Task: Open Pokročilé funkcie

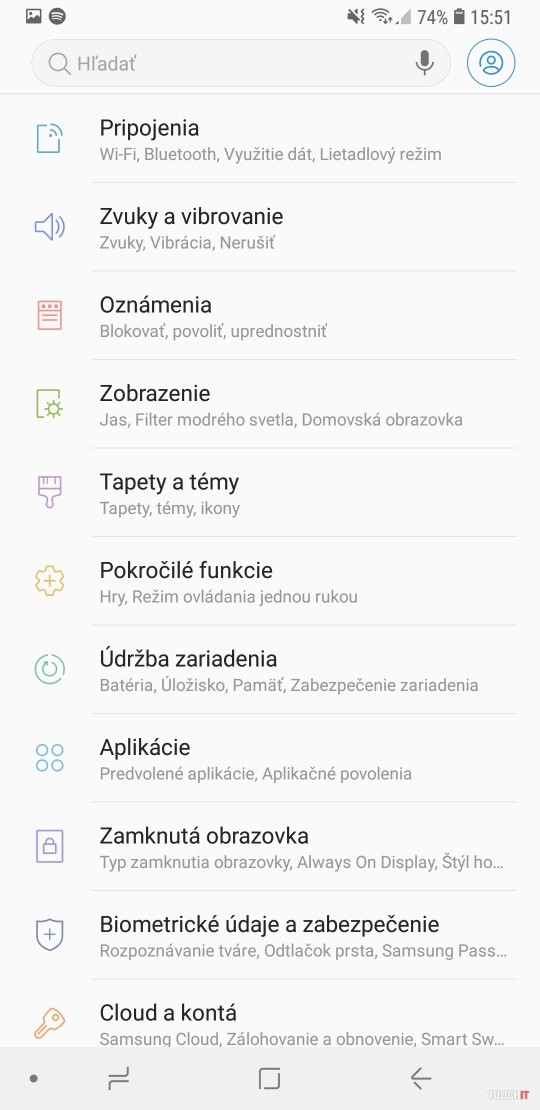Action: pos(270,581)
